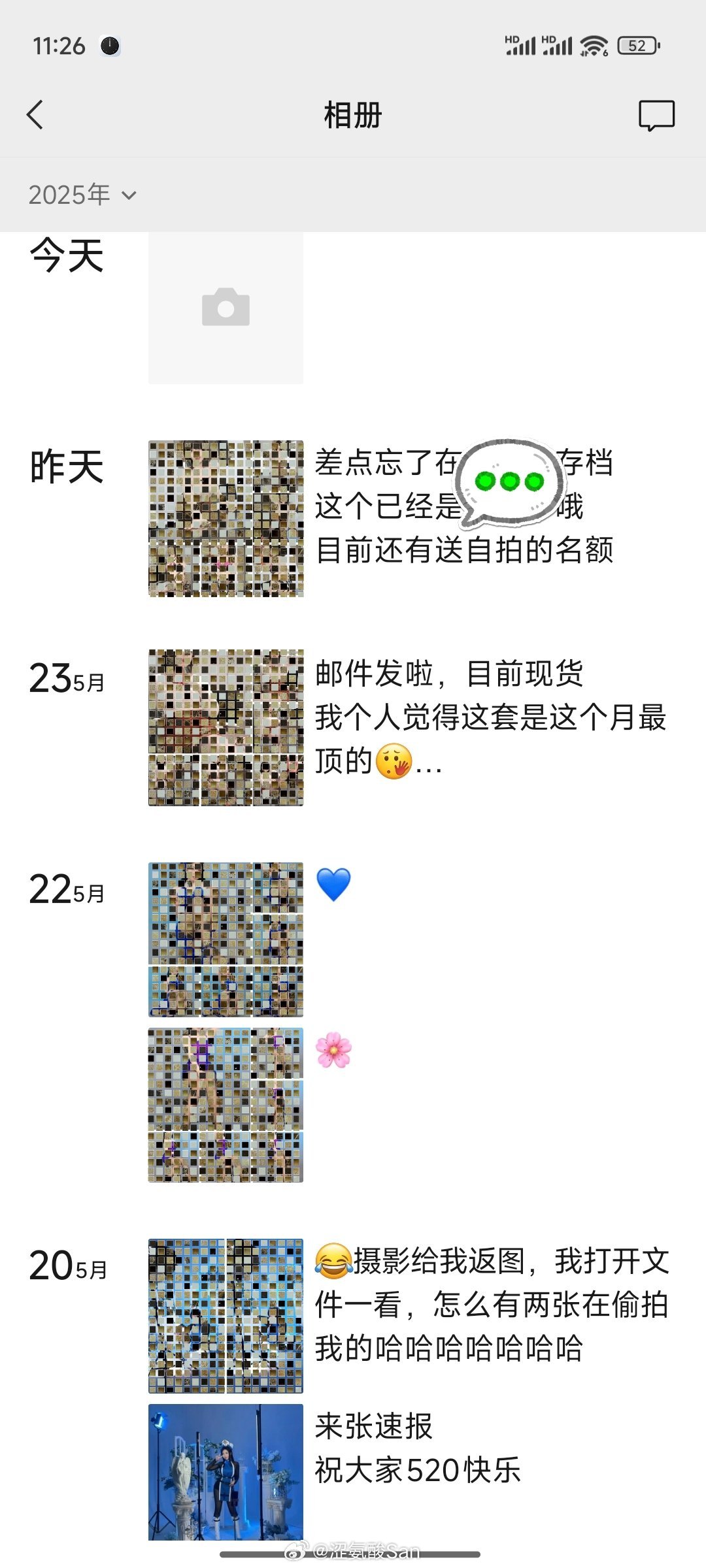Open the 来张速报 520 post photo
The width and height of the screenshot is (706, 1568).
[226, 1471]
